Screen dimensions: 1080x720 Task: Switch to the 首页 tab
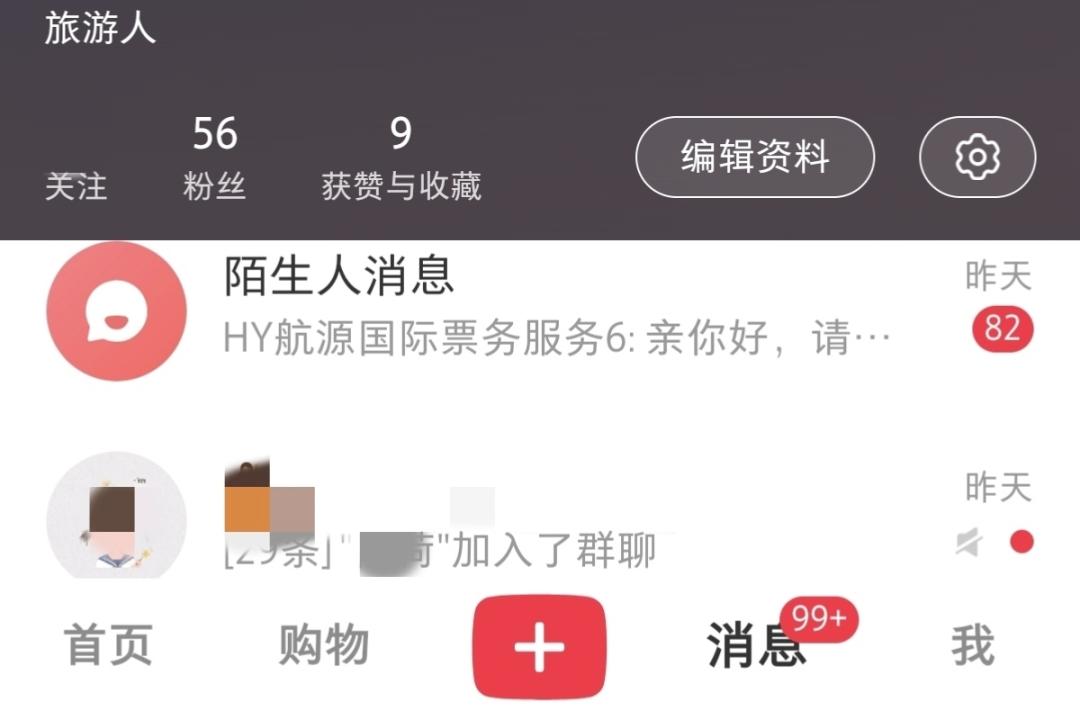(x=108, y=645)
